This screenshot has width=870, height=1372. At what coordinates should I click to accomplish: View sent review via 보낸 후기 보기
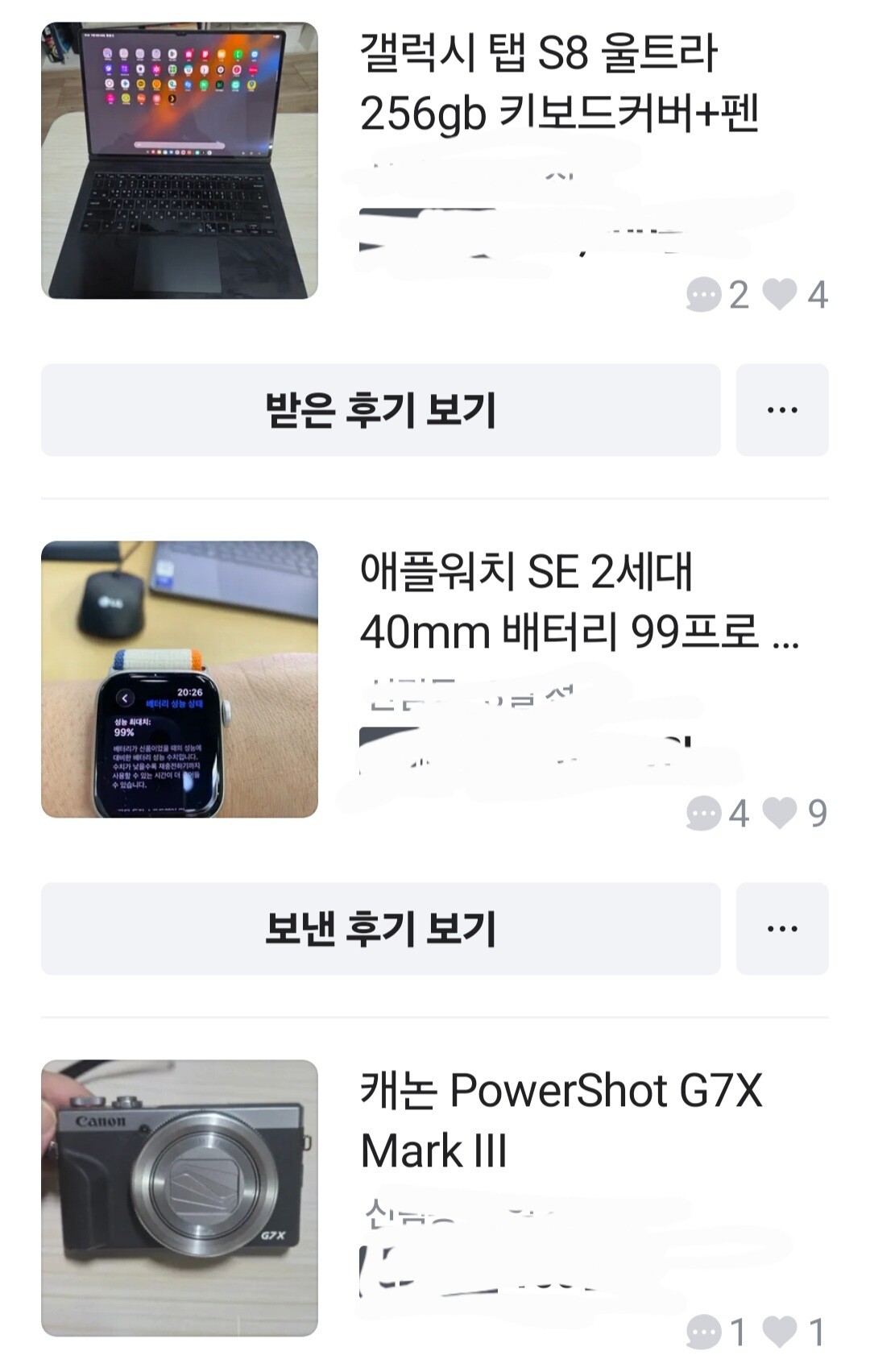pyautogui.click(x=380, y=929)
